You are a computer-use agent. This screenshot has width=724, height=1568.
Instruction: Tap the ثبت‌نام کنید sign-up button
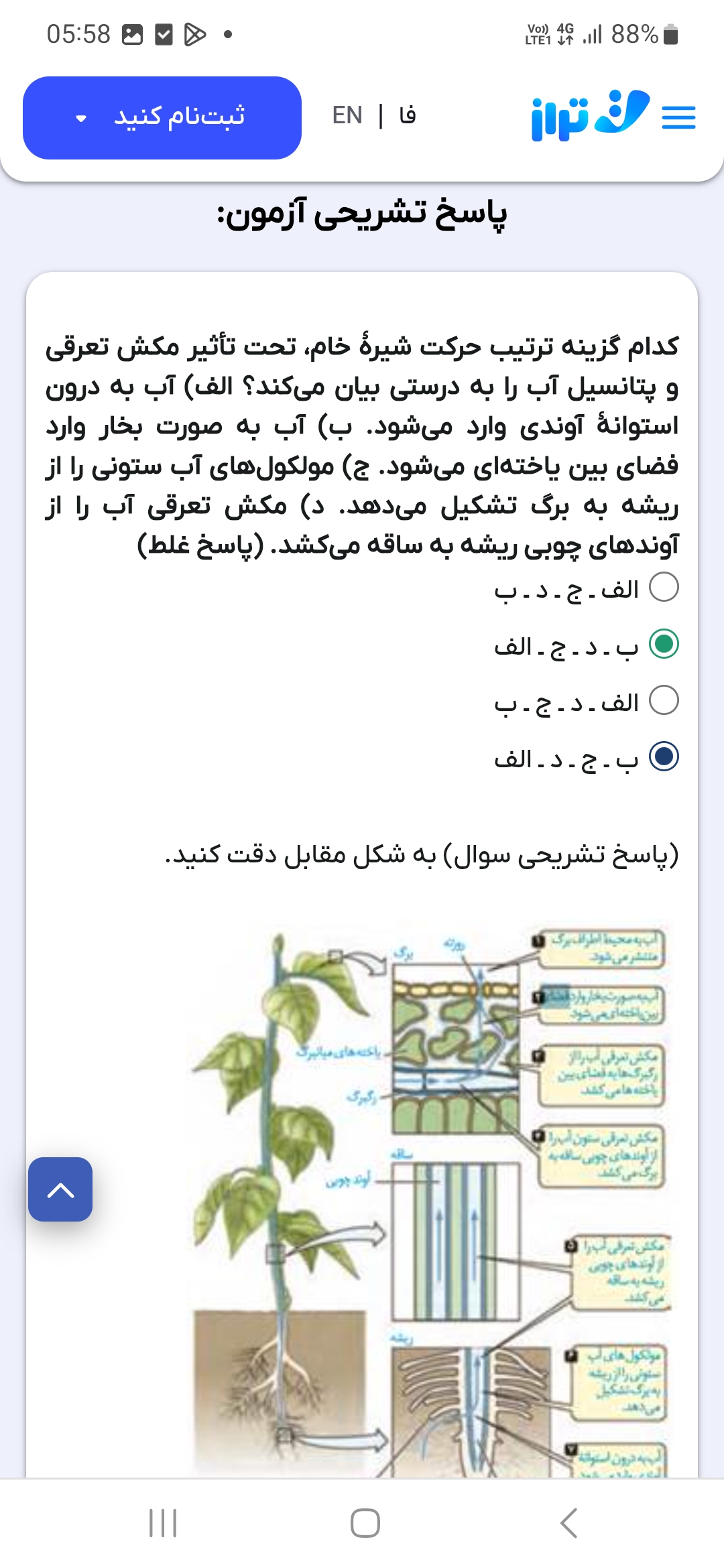(x=162, y=118)
